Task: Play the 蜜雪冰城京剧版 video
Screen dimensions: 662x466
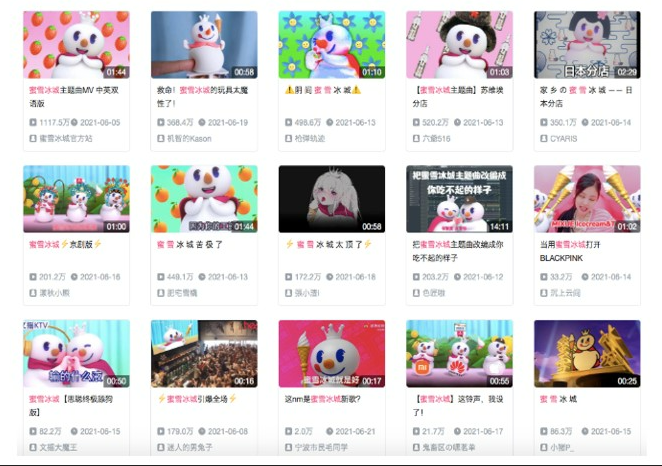Action: click(x=76, y=199)
